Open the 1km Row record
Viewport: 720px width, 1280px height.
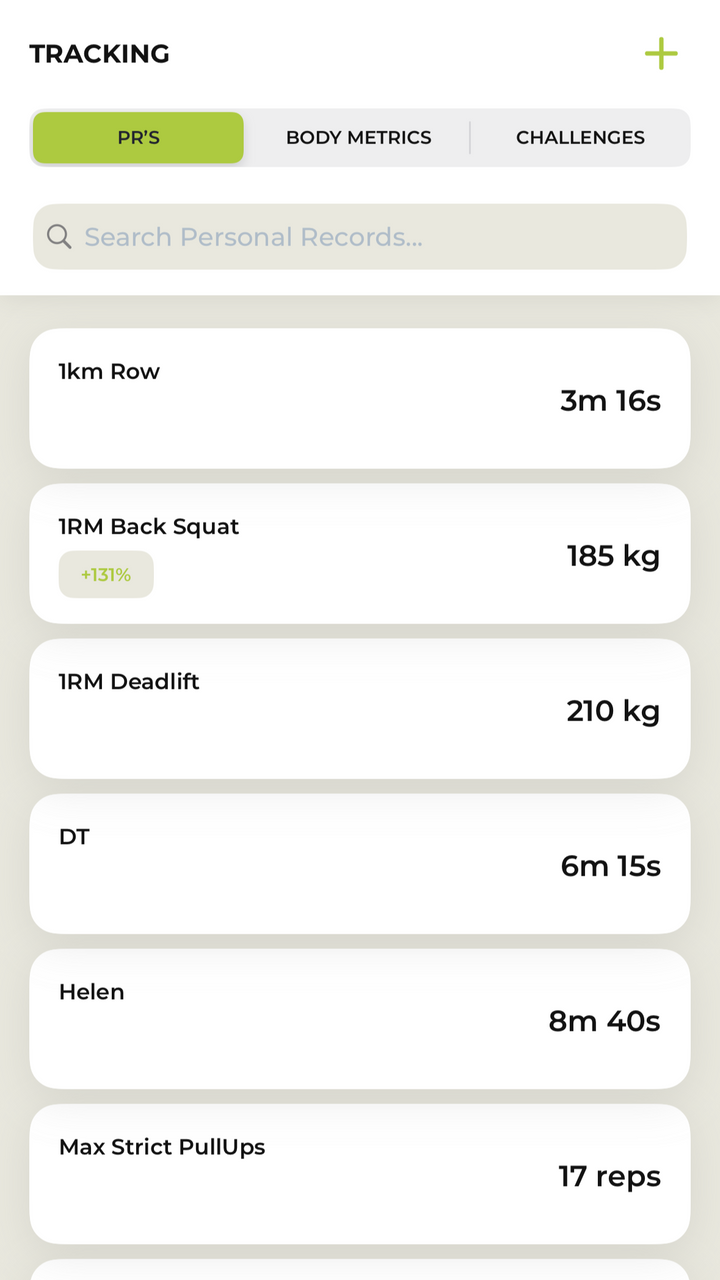360,398
